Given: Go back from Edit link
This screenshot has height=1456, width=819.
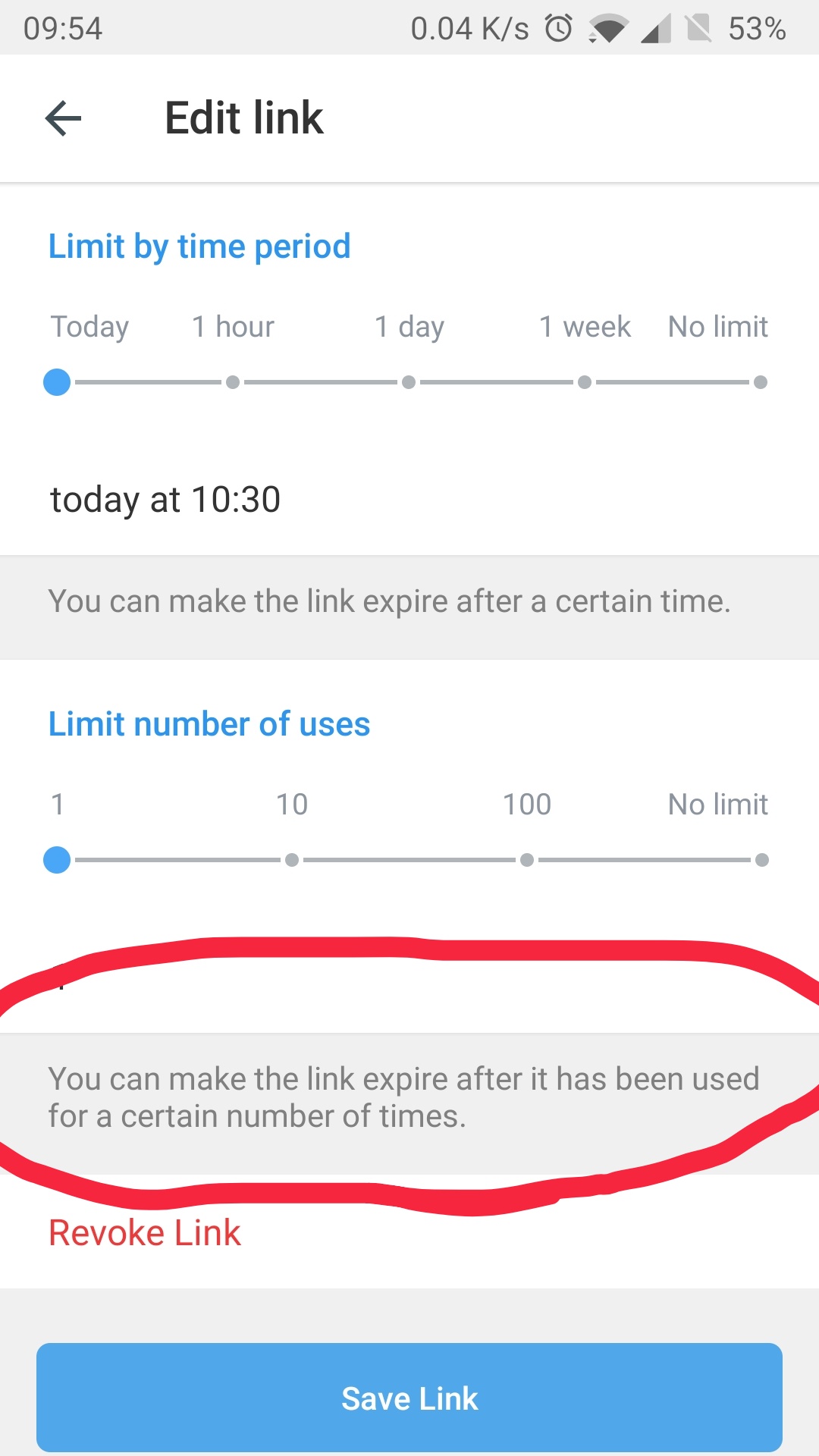Looking at the screenshot, I should tap(63, 118).
